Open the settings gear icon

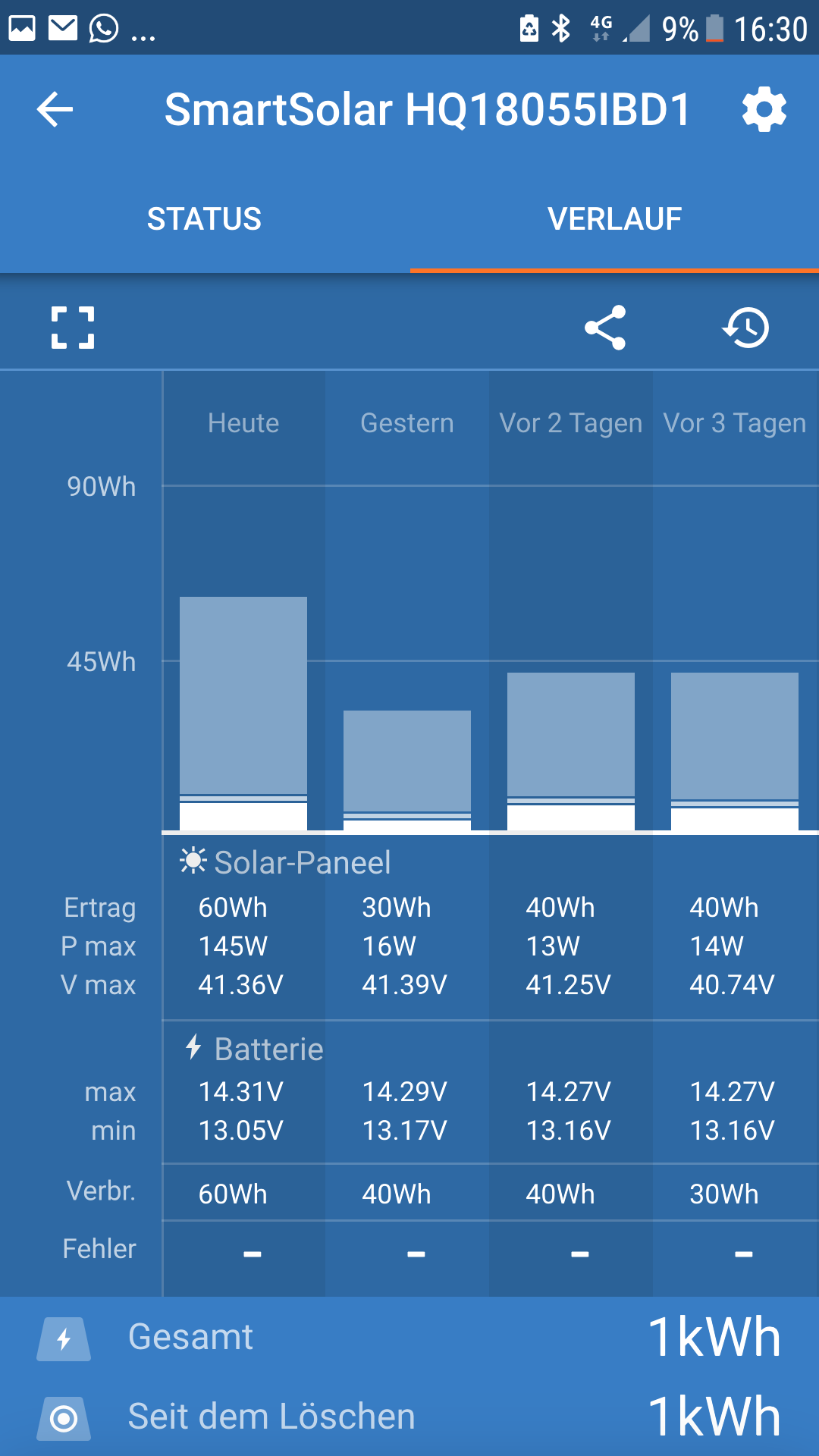764,110
